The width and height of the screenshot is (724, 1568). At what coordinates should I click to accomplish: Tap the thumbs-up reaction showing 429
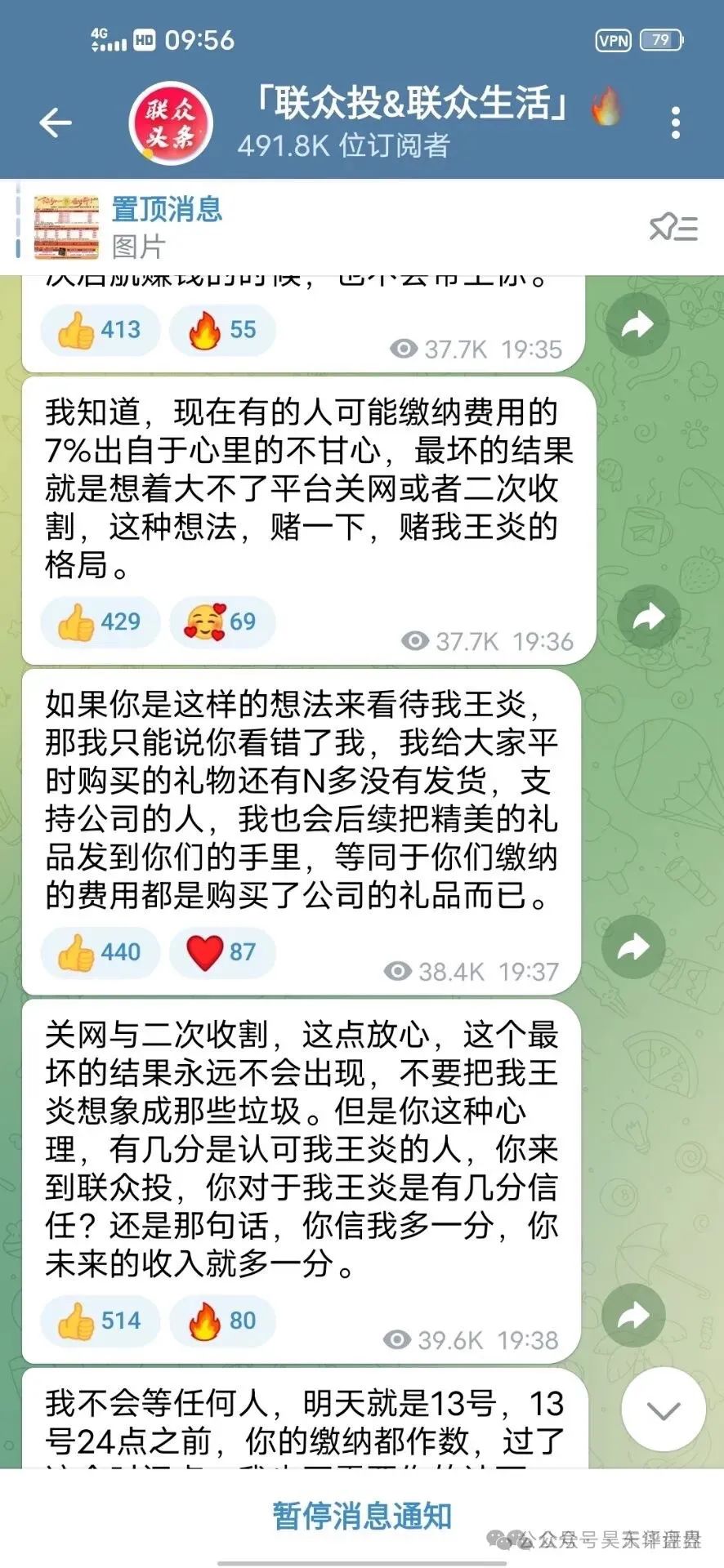click(100, 622)
